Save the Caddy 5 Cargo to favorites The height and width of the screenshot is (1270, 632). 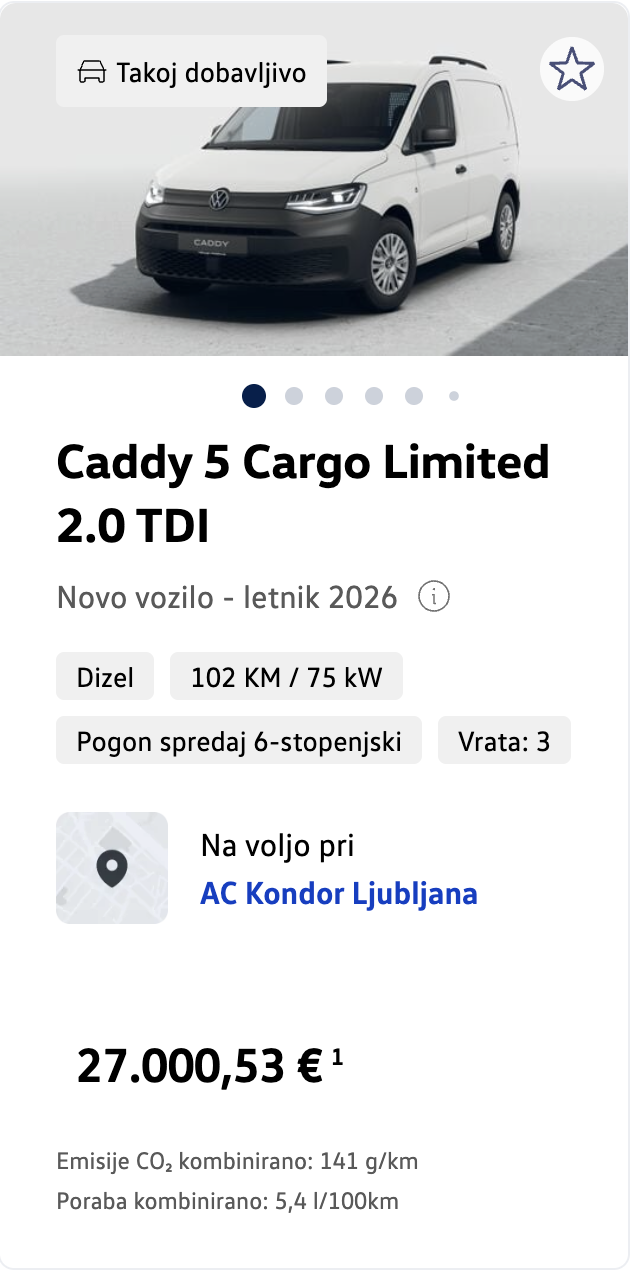pyautogui.click(x=572, y=69)
